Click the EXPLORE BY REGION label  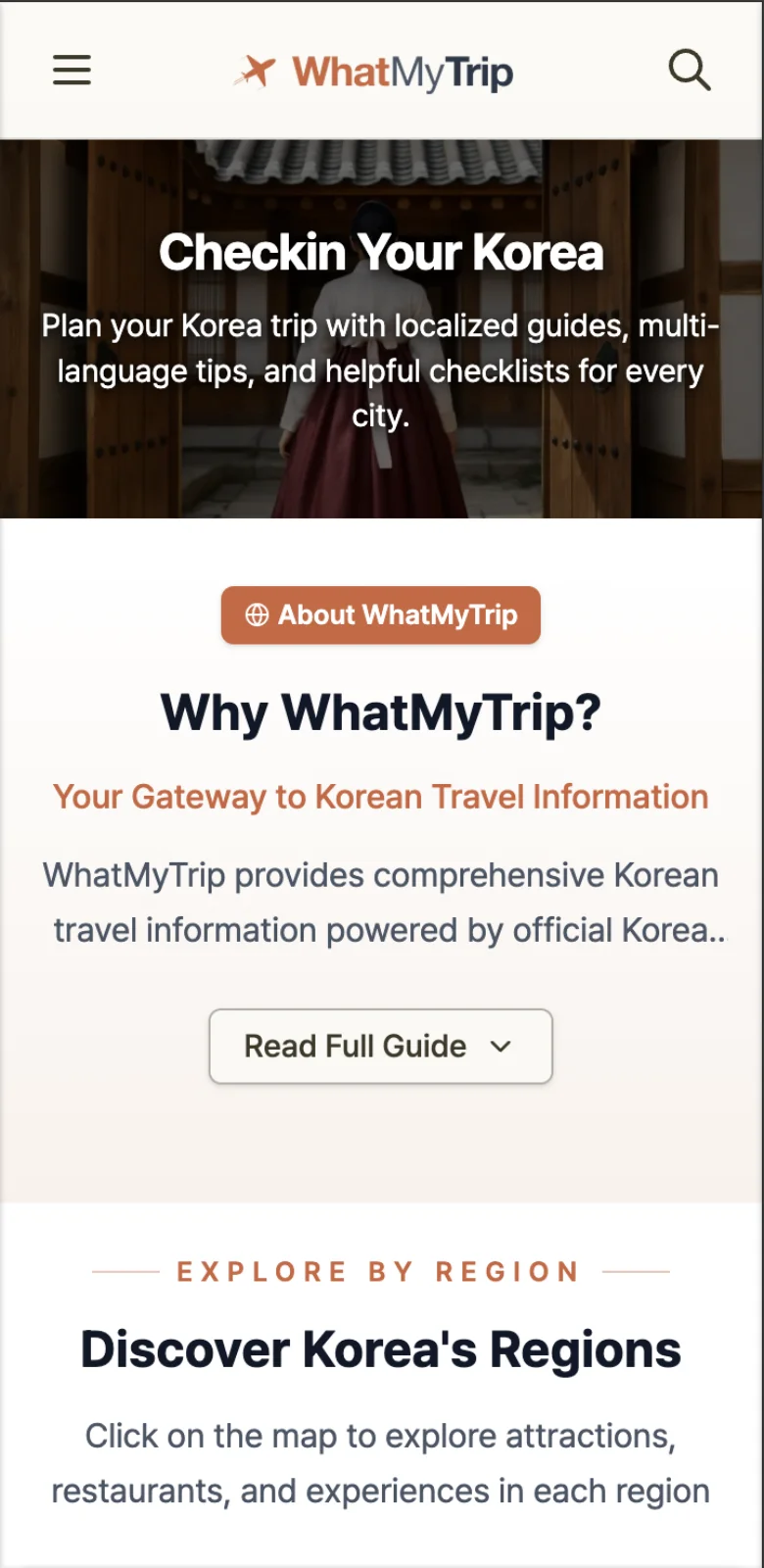click(x=380, y=1271)
